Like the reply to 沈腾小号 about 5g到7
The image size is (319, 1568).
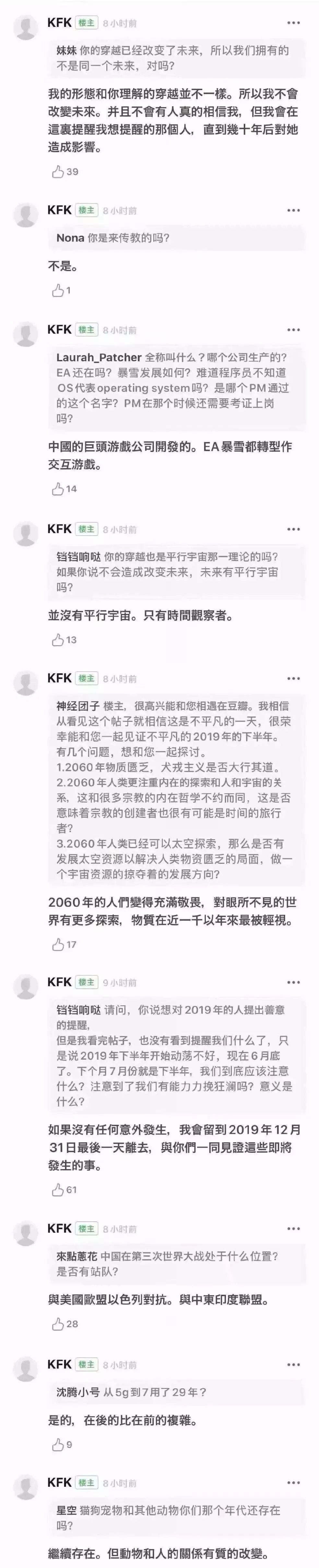click(59, 1444)
